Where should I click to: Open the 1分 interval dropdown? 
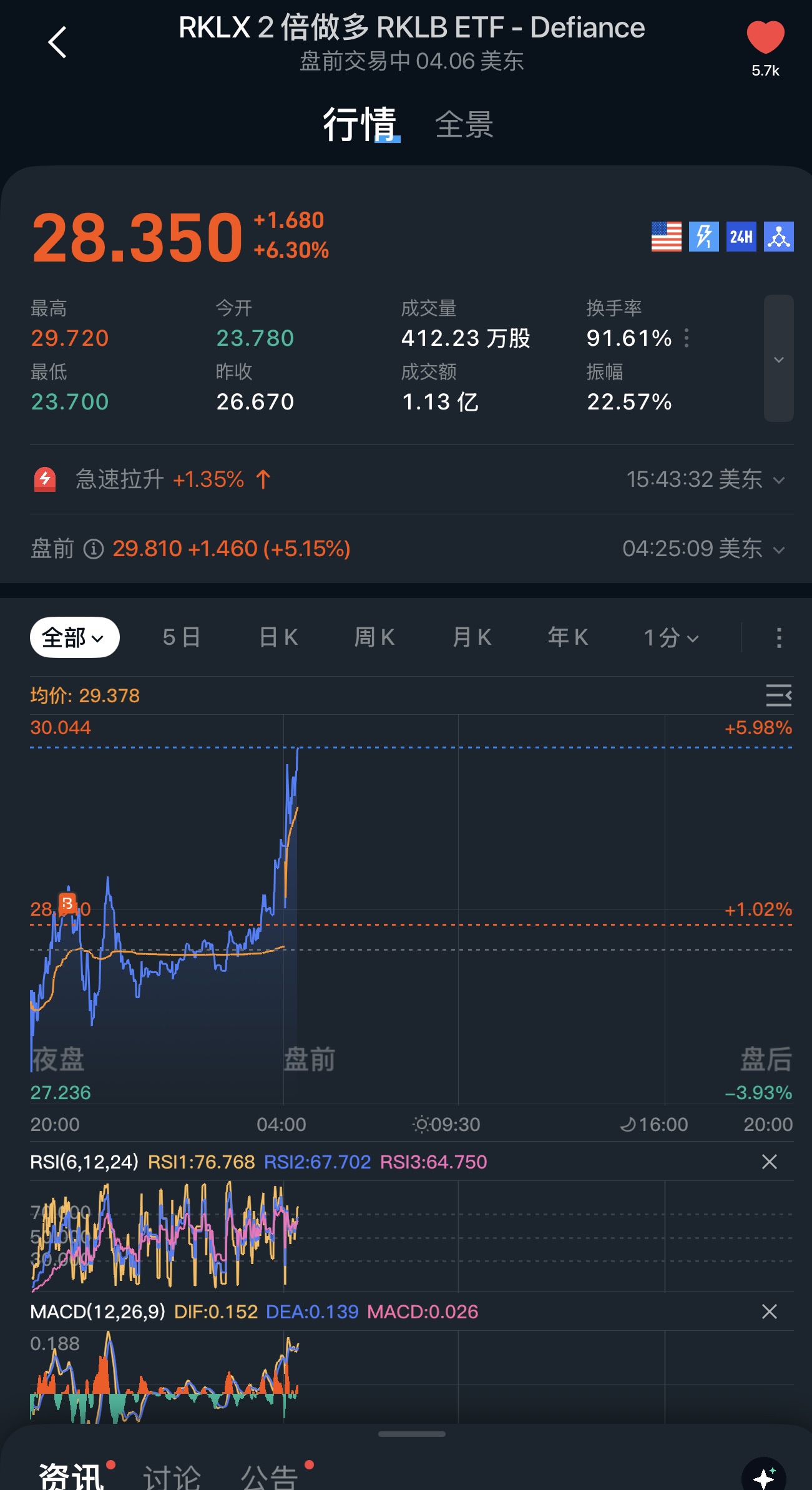[x=671, y=637]
